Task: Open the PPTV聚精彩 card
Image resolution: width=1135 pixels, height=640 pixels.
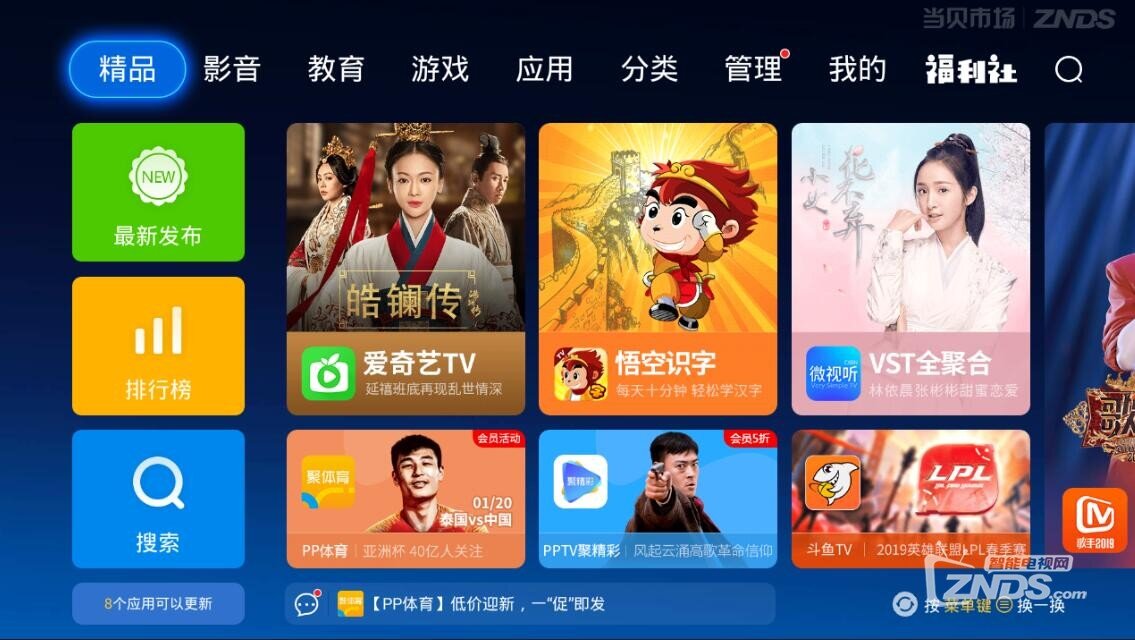Action: click(657, 499)
